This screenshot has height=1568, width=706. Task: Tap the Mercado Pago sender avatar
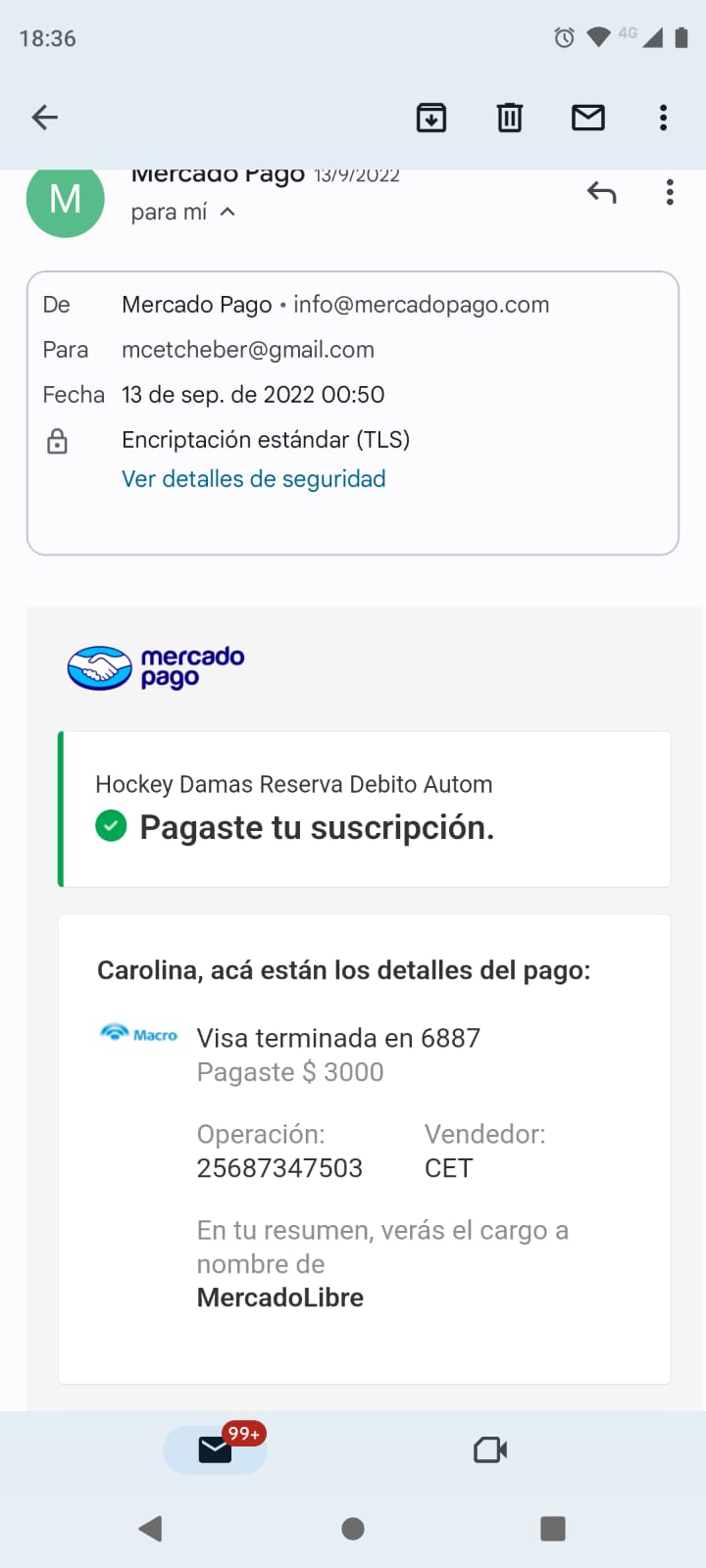click(65, 200)
